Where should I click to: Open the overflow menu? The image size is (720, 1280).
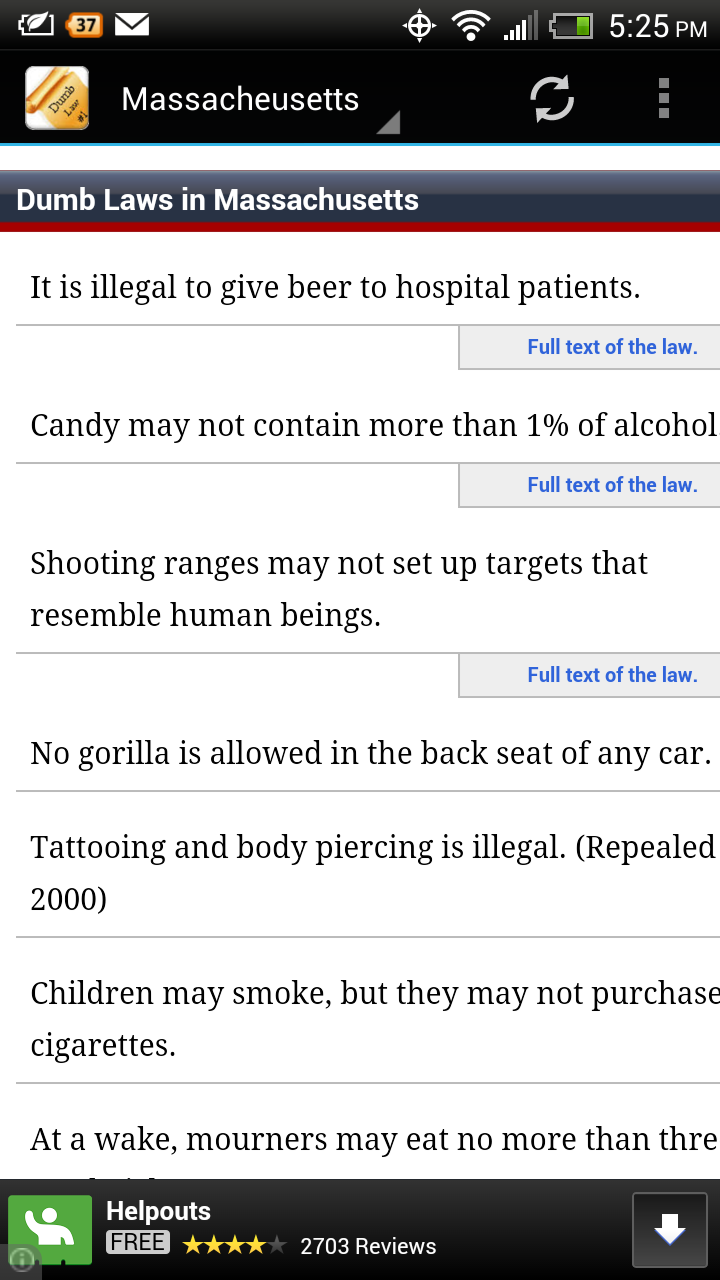(663, 97)
